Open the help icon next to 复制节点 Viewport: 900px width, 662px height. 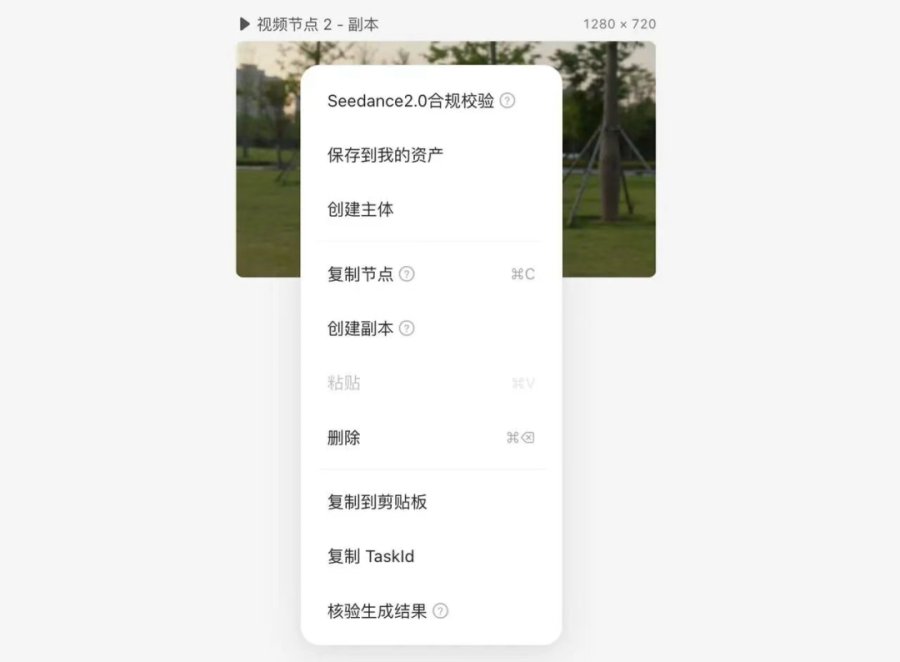(406, 274)
